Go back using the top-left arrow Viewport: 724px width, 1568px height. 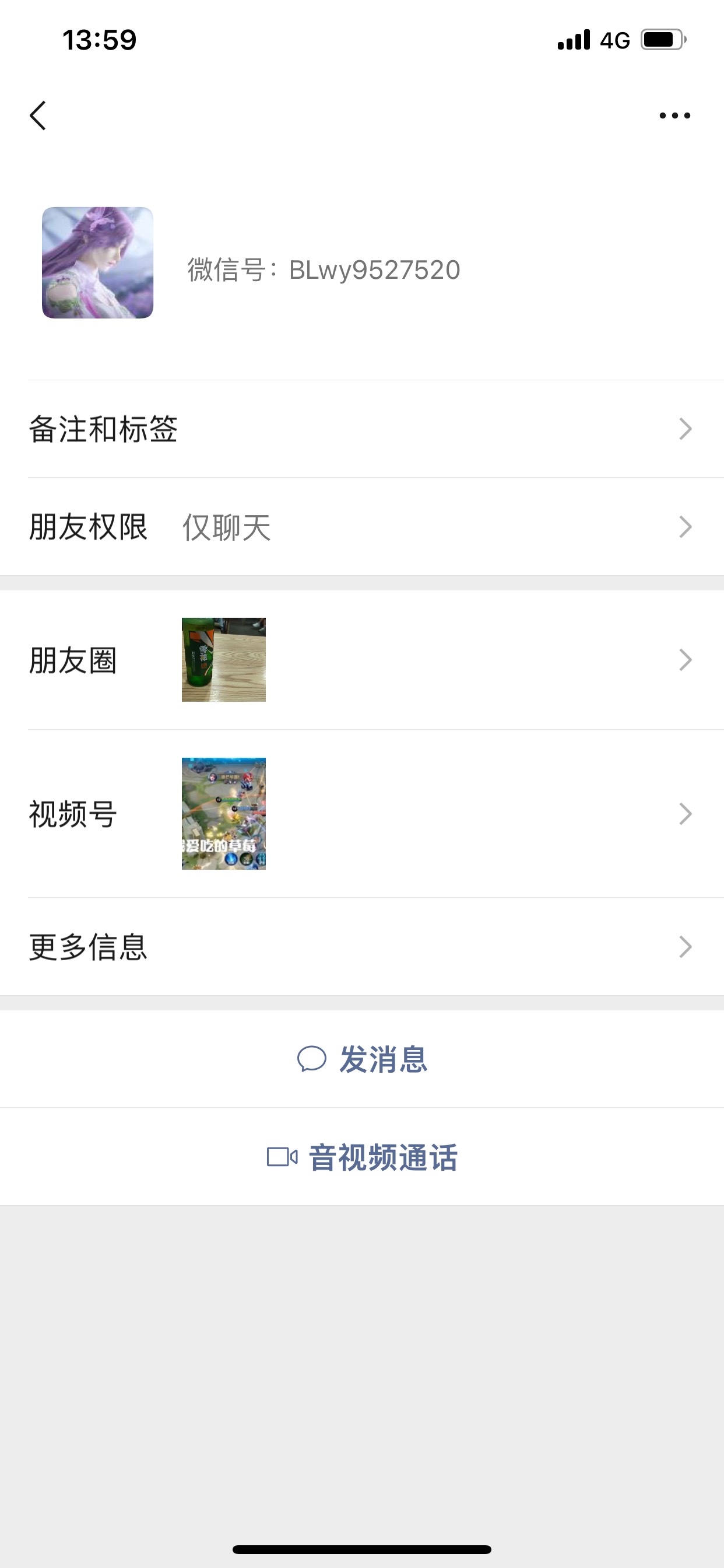tap(38, 116)
